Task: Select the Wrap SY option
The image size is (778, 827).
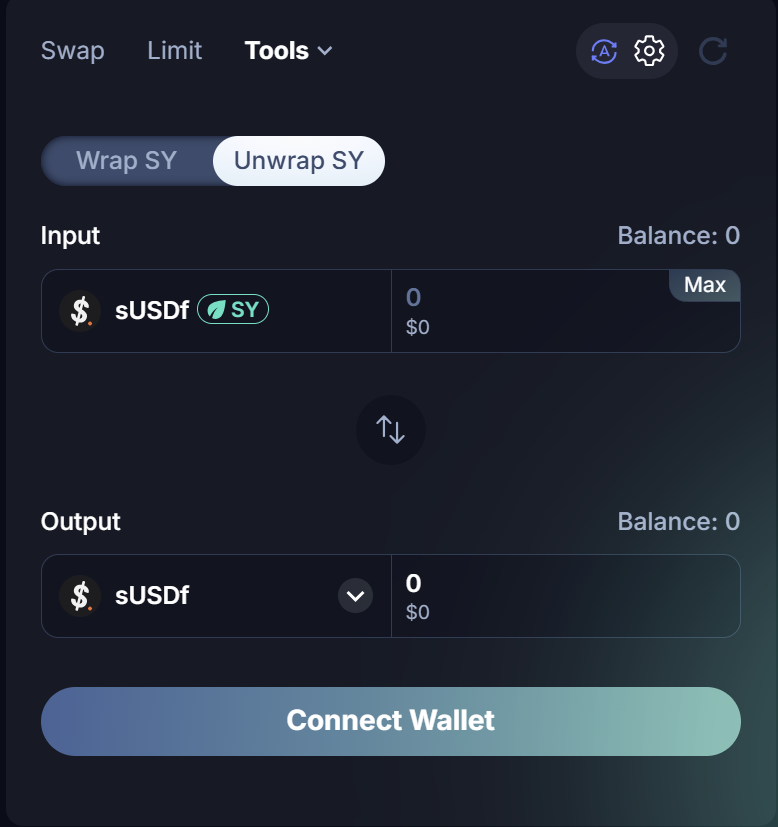Action: coord(126,161)
